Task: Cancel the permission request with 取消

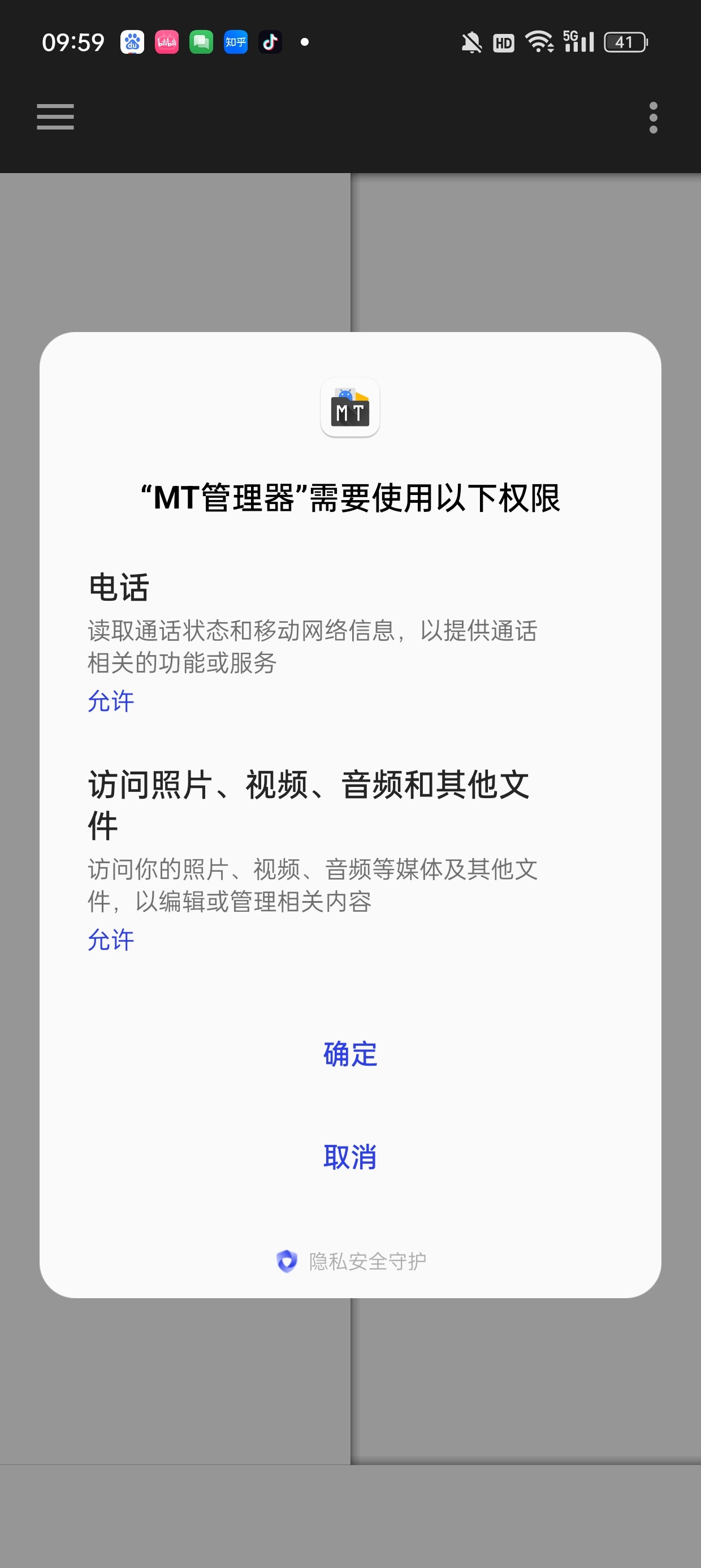Action: [x=350, y=1157]
